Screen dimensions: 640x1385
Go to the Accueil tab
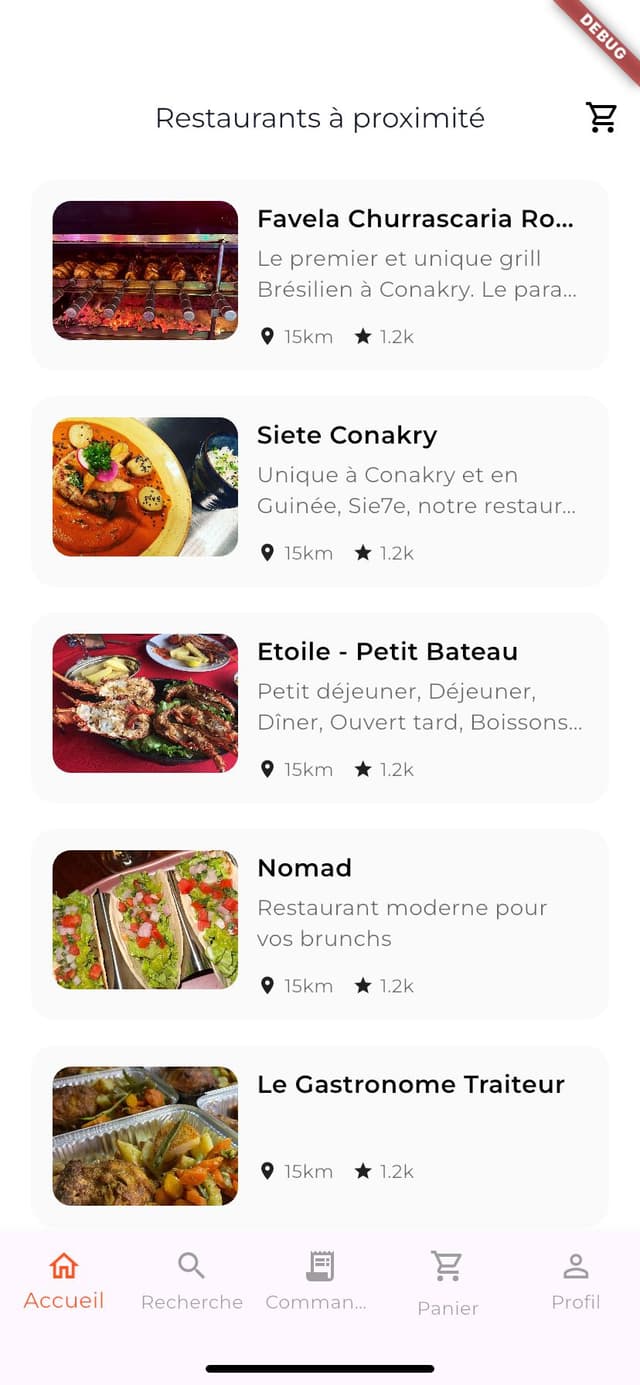coord(64,1281)
